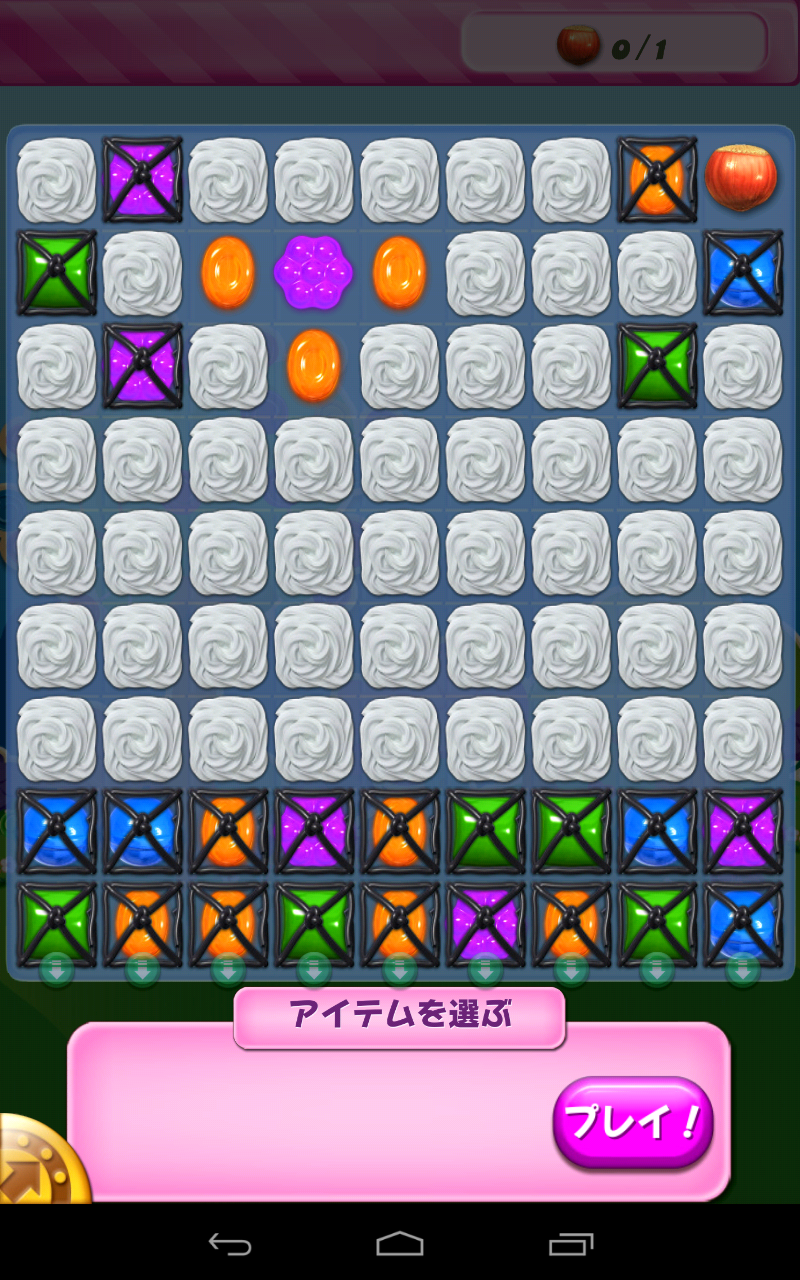Tap the プレイ! play button
Screen dimensions: 800x1280
pos(632,1122)
